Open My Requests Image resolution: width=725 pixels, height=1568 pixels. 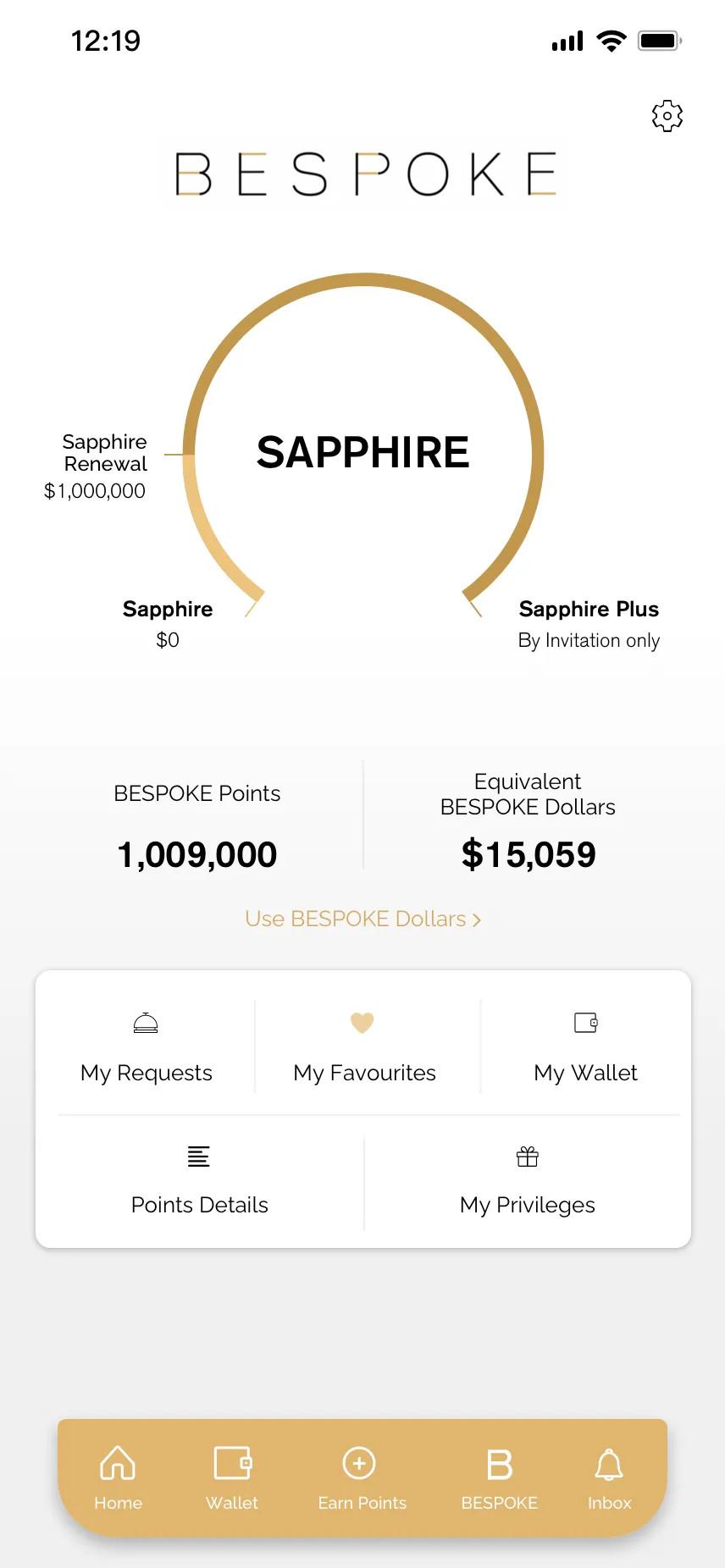click(x=146, y=1048)
